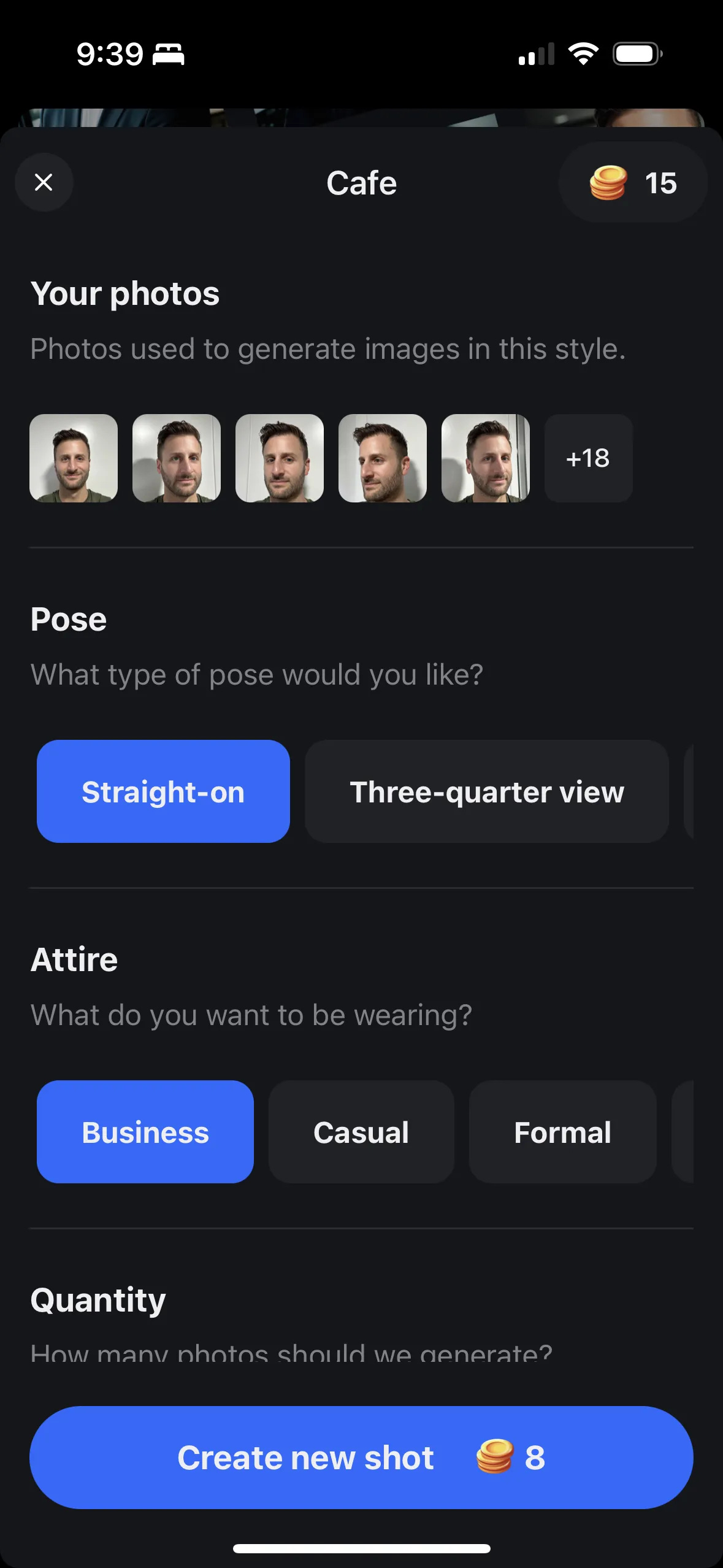Open the 15 coins balance
Viewport: 723px width, 1568px height.
click(x=633, y=182)
